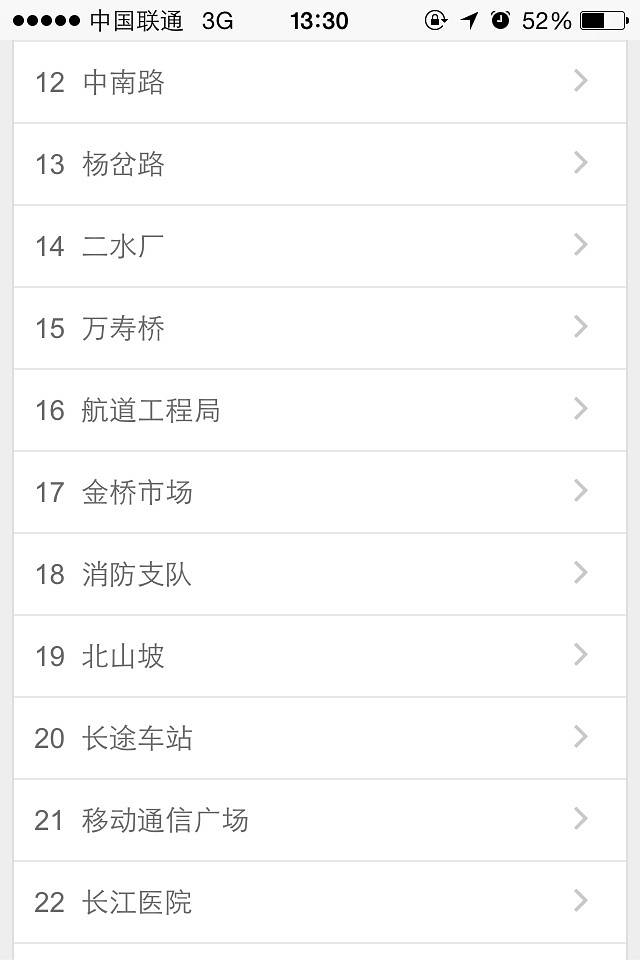Open stop 12 中南路

(x=320, y=82)
